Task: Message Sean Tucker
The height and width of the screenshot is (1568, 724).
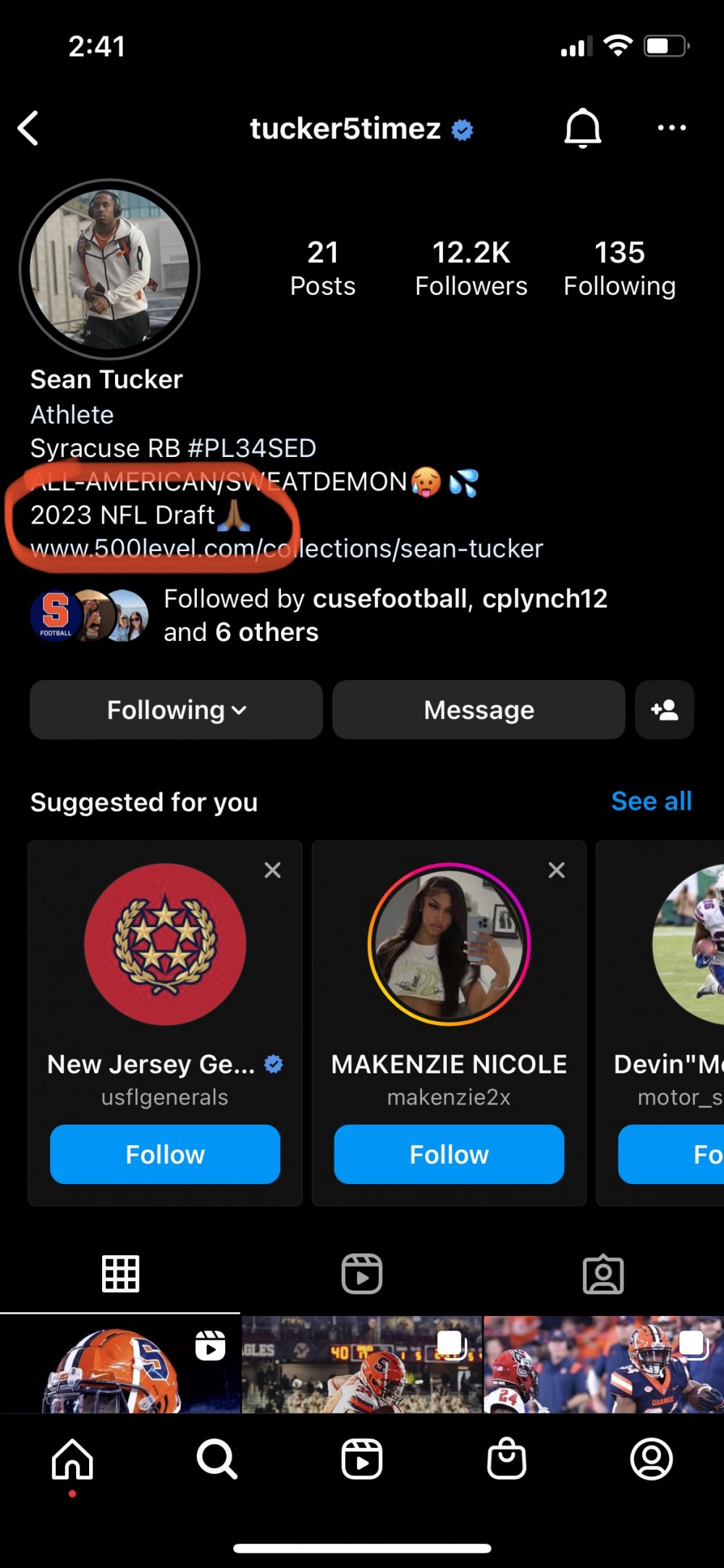Action: click(x=479, y=710)
